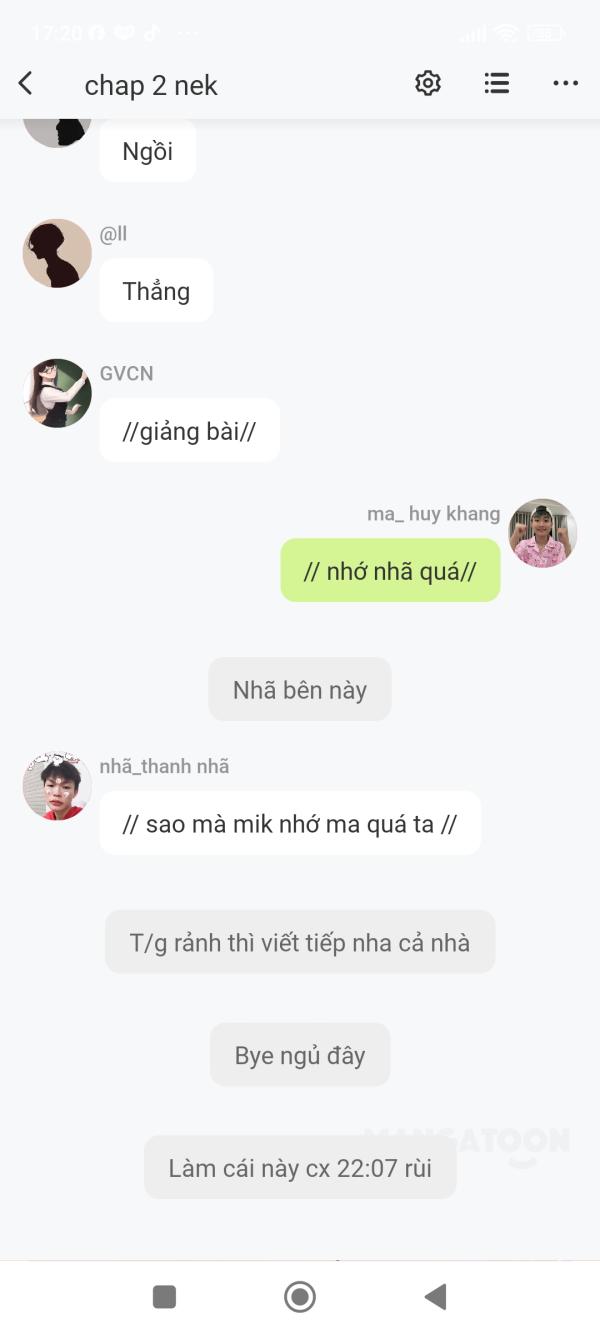Tap the system back triangle button

pos(435,1297)
